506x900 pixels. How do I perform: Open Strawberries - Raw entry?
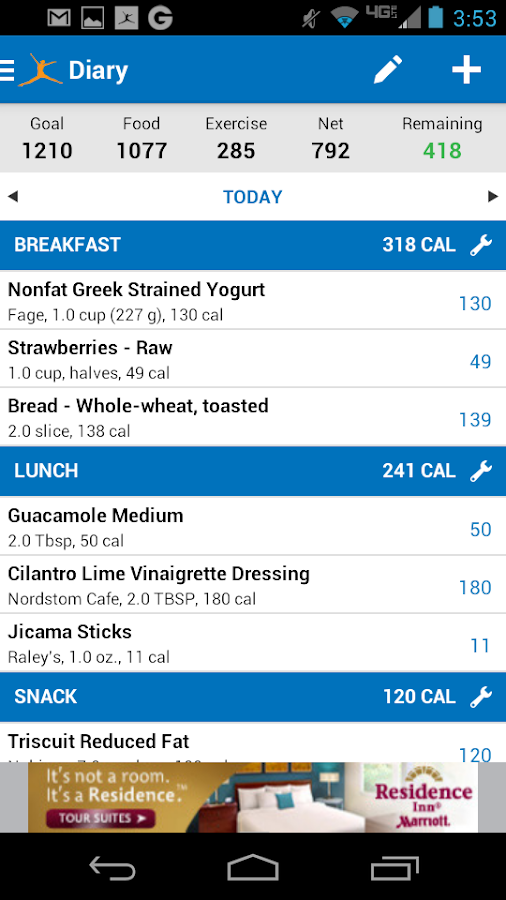253,359
